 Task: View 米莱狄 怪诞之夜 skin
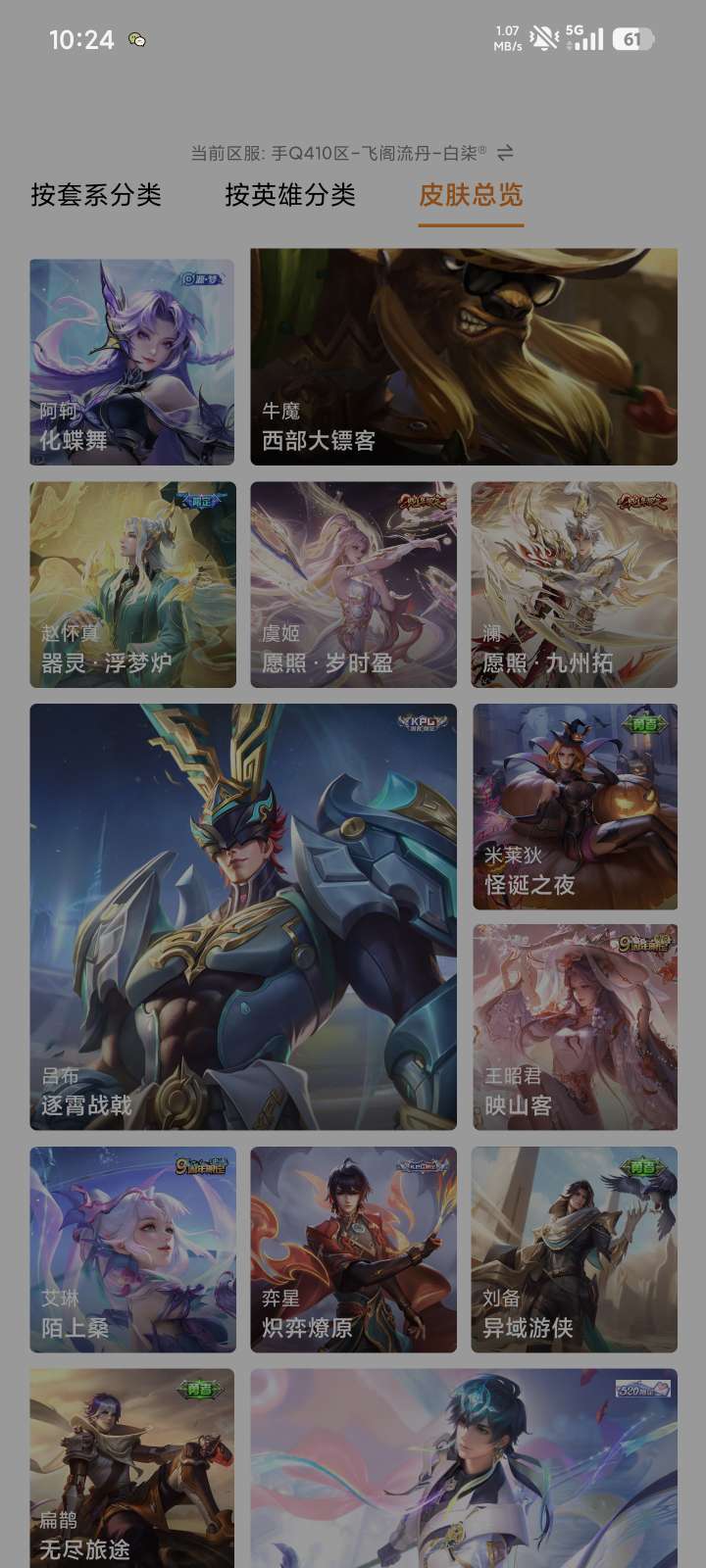(575, 806)
